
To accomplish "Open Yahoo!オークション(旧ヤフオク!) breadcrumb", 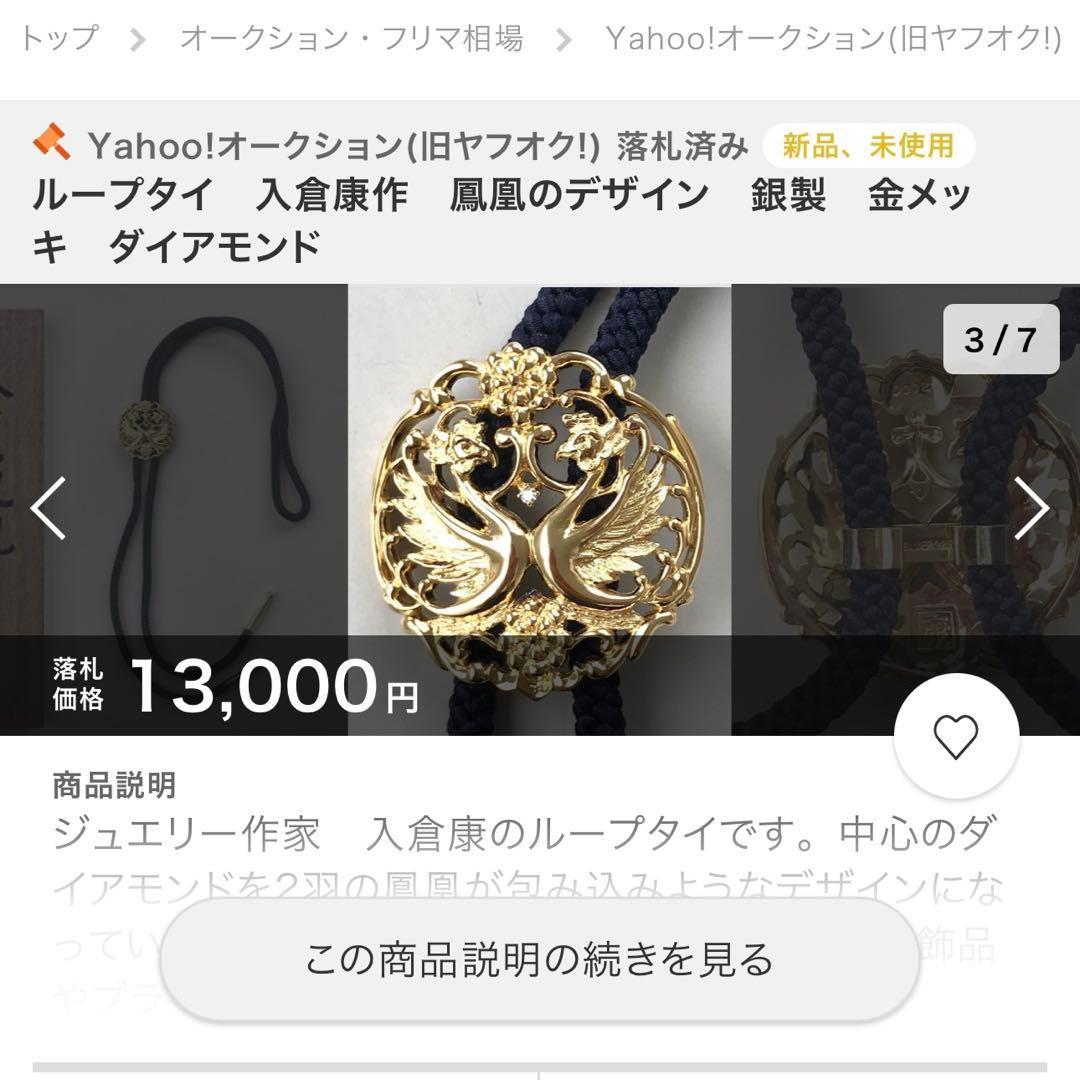I will 833,39.
